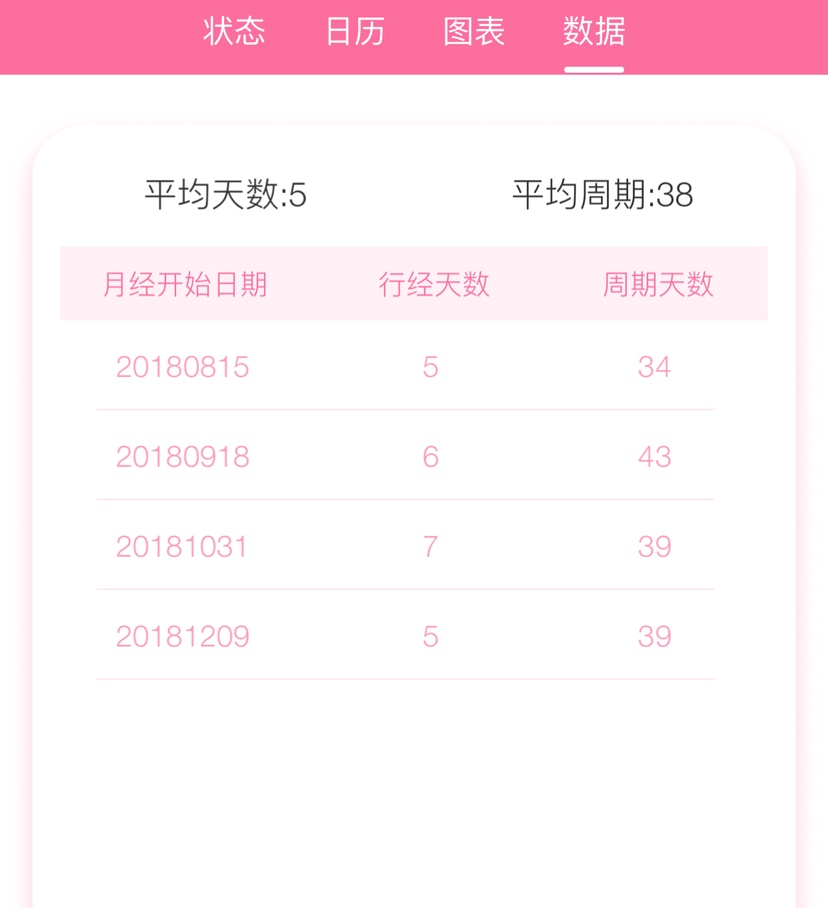The image size is (828, 908).
Task: Go to the 图表 tab
Action: [x=474, y=31]
